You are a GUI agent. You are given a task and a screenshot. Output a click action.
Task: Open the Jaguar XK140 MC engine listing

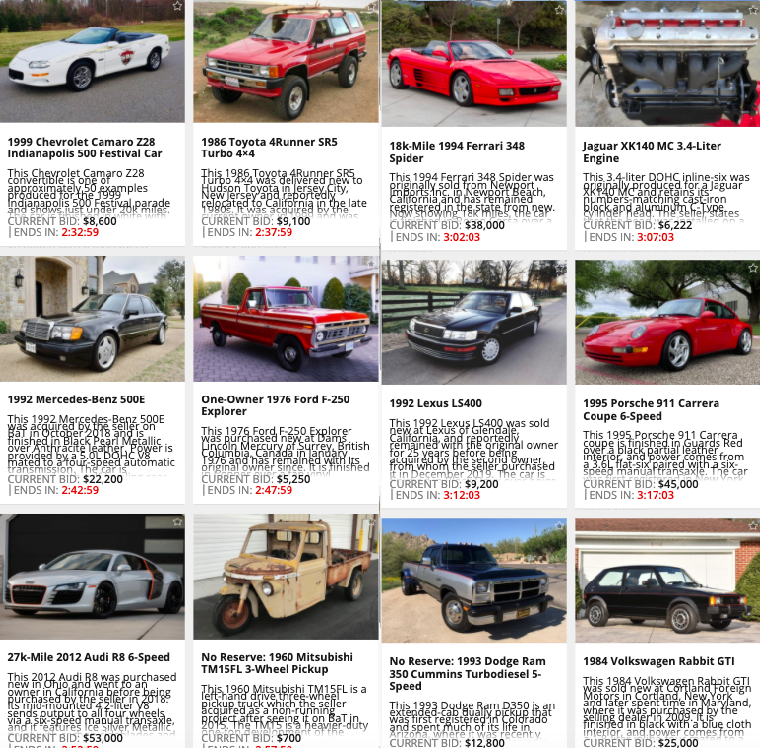(x=651, y=151)
